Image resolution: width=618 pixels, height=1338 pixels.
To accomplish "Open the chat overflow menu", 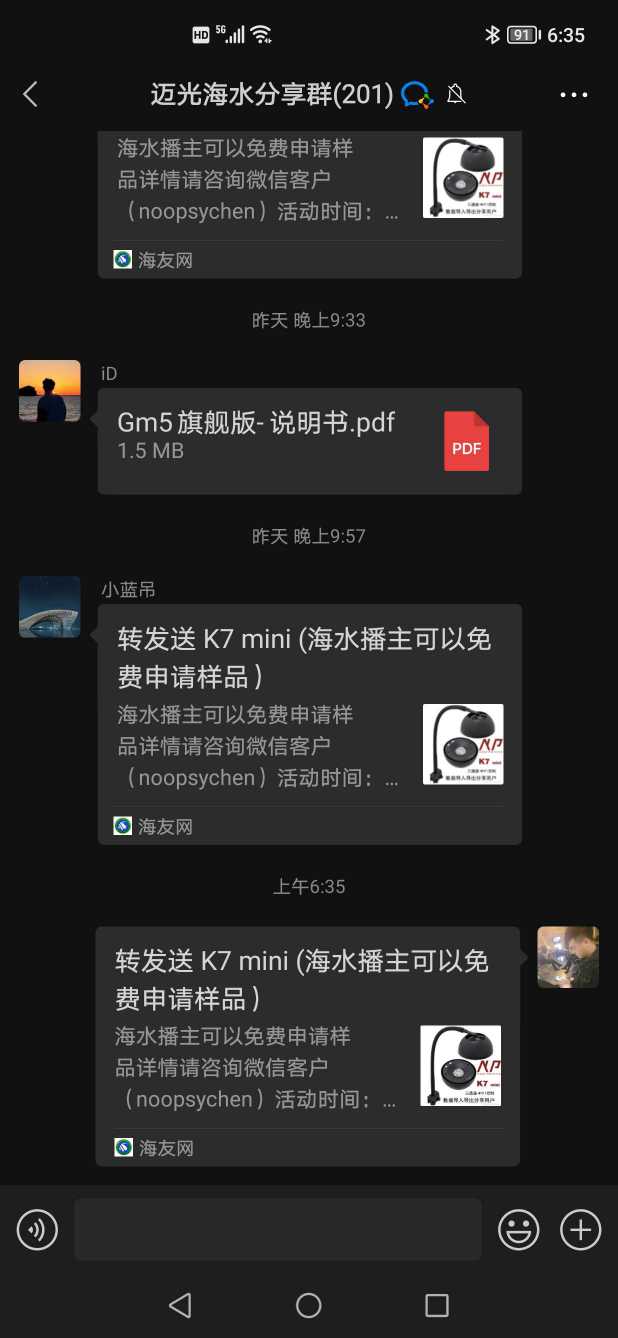I will pos(574,95).
